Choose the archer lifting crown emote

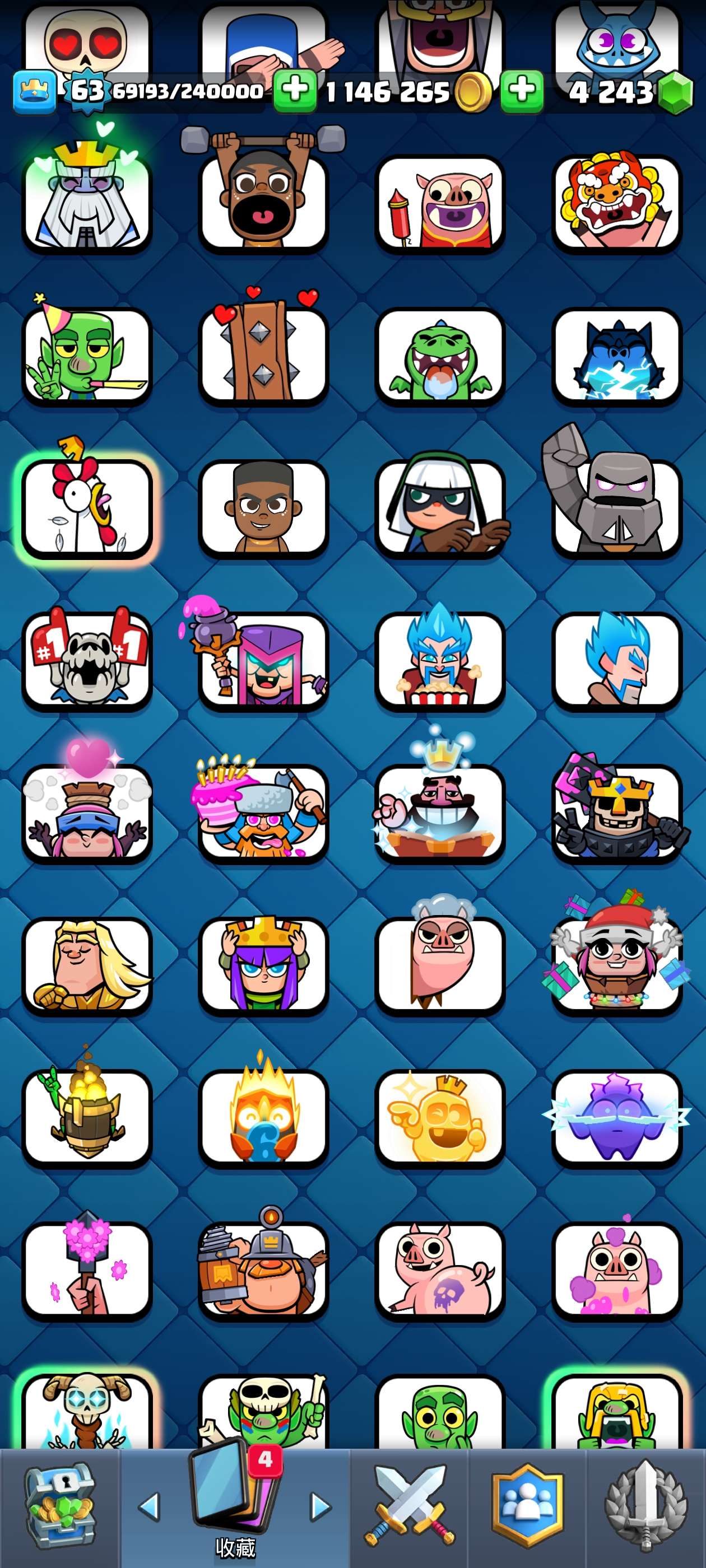click(263, 966)
